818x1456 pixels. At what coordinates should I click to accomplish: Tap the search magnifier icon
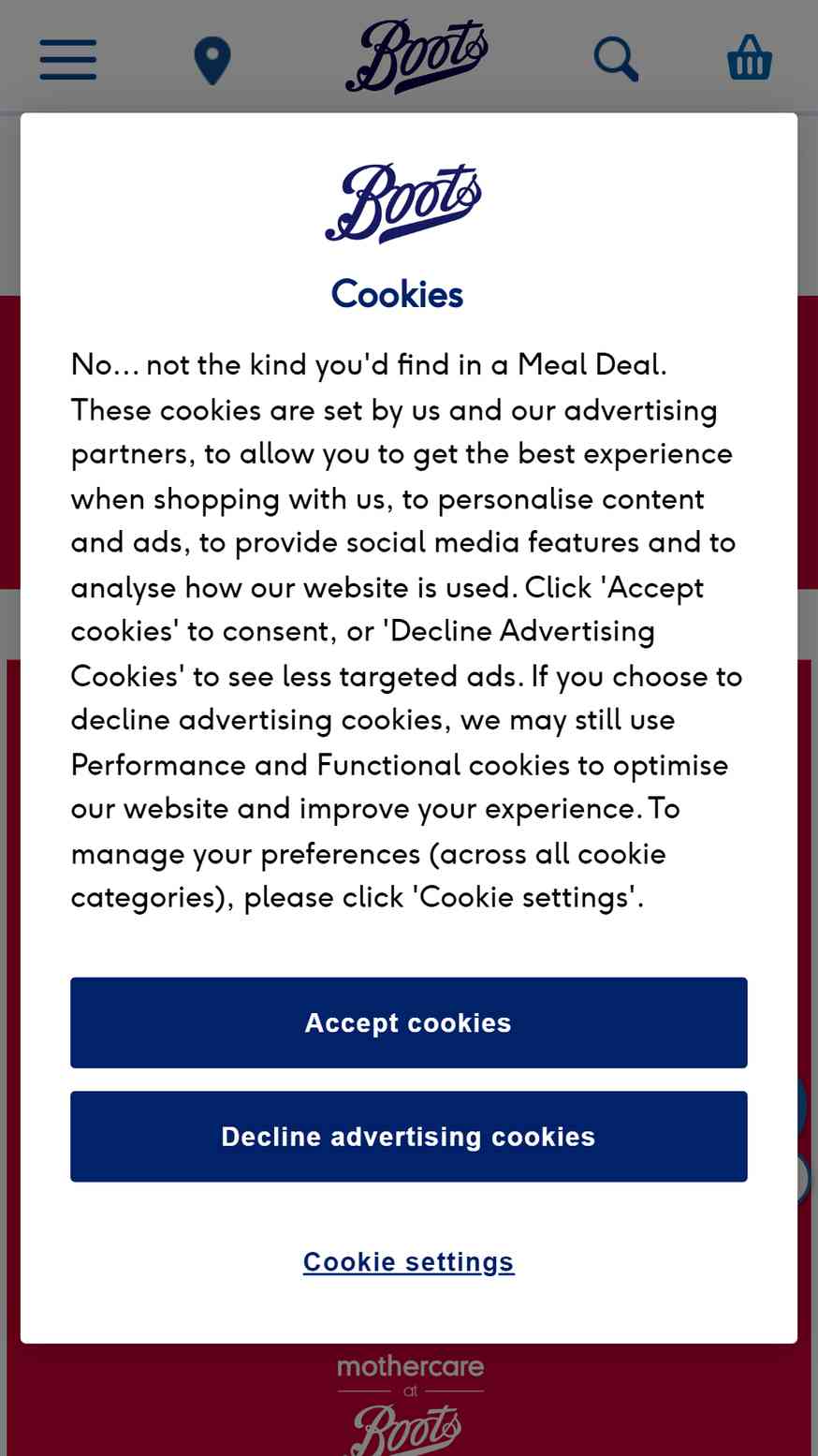(617, 60)
